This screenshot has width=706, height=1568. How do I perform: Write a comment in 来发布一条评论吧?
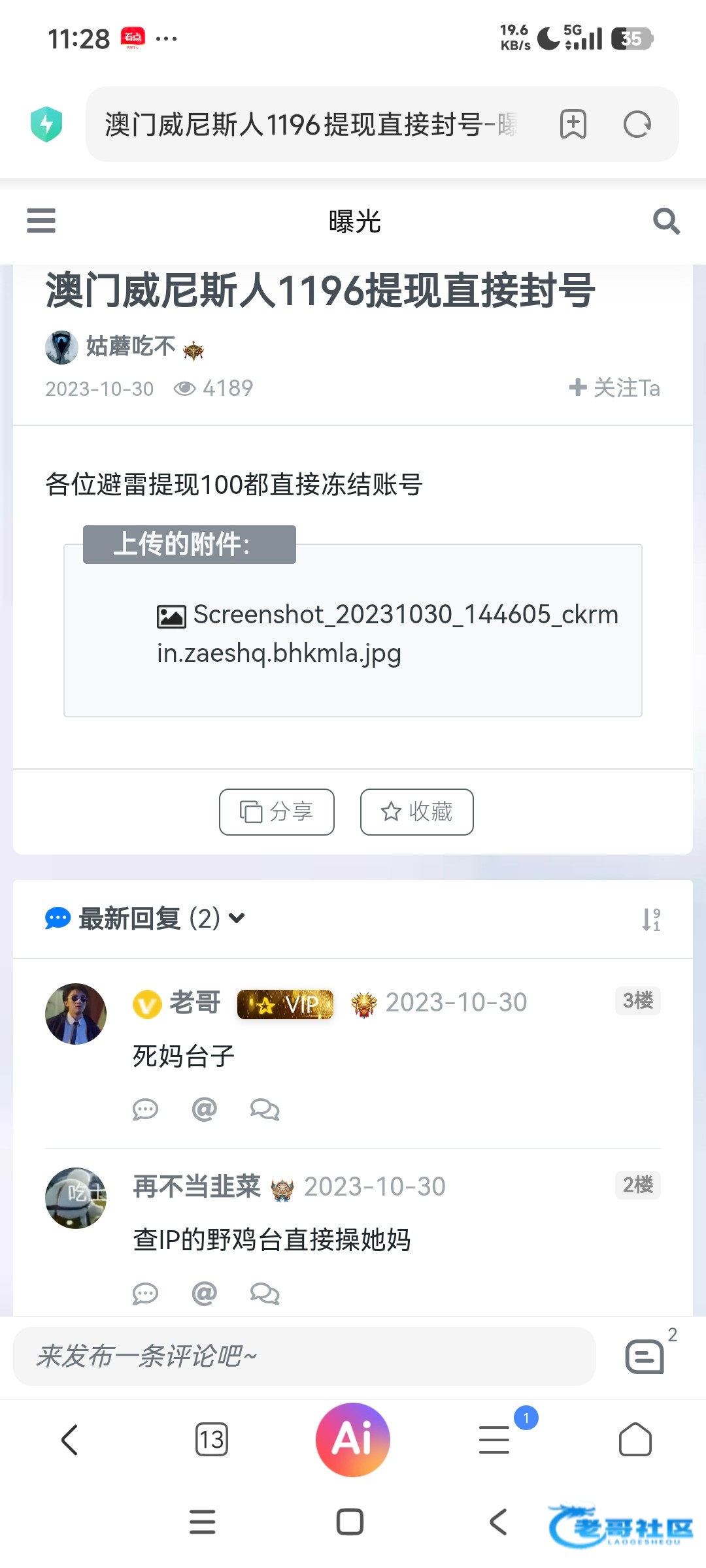pyautogui.click(x=304, y=1356)
